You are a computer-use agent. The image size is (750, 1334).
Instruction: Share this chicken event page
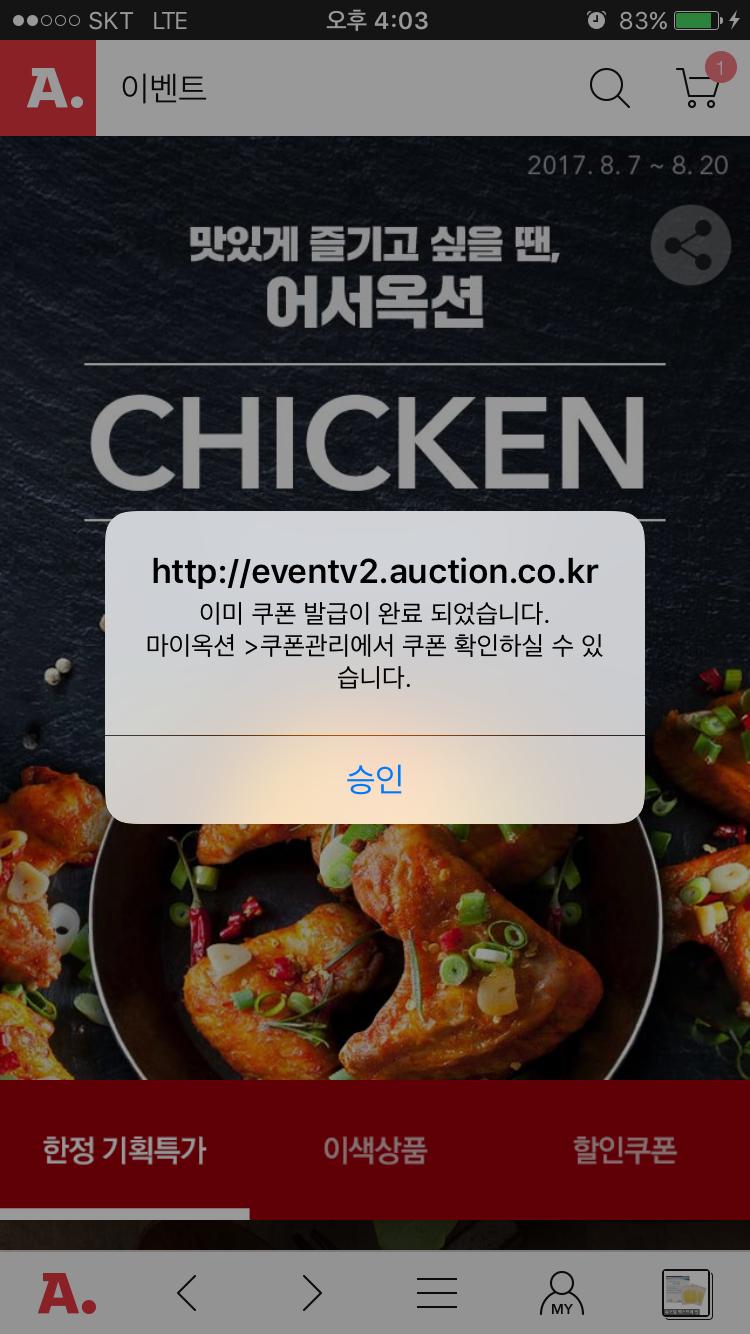691,245
